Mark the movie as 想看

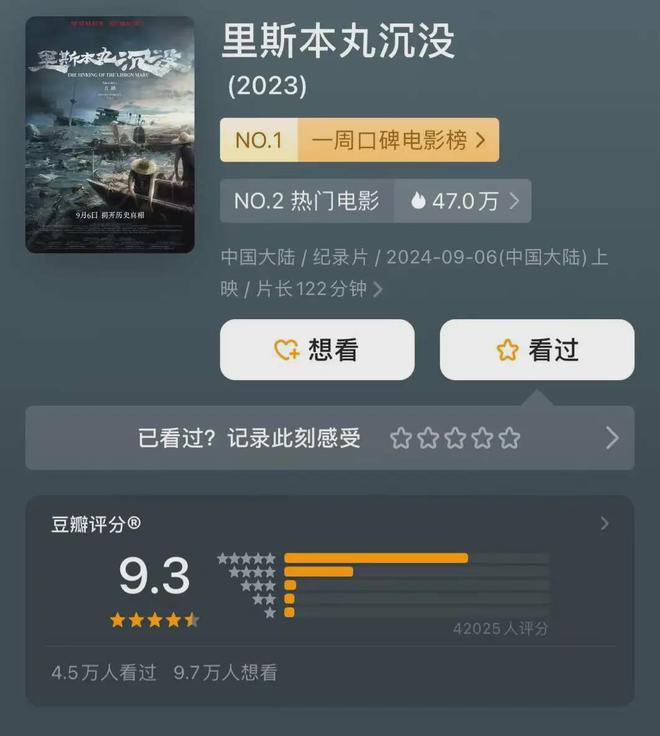317,350
